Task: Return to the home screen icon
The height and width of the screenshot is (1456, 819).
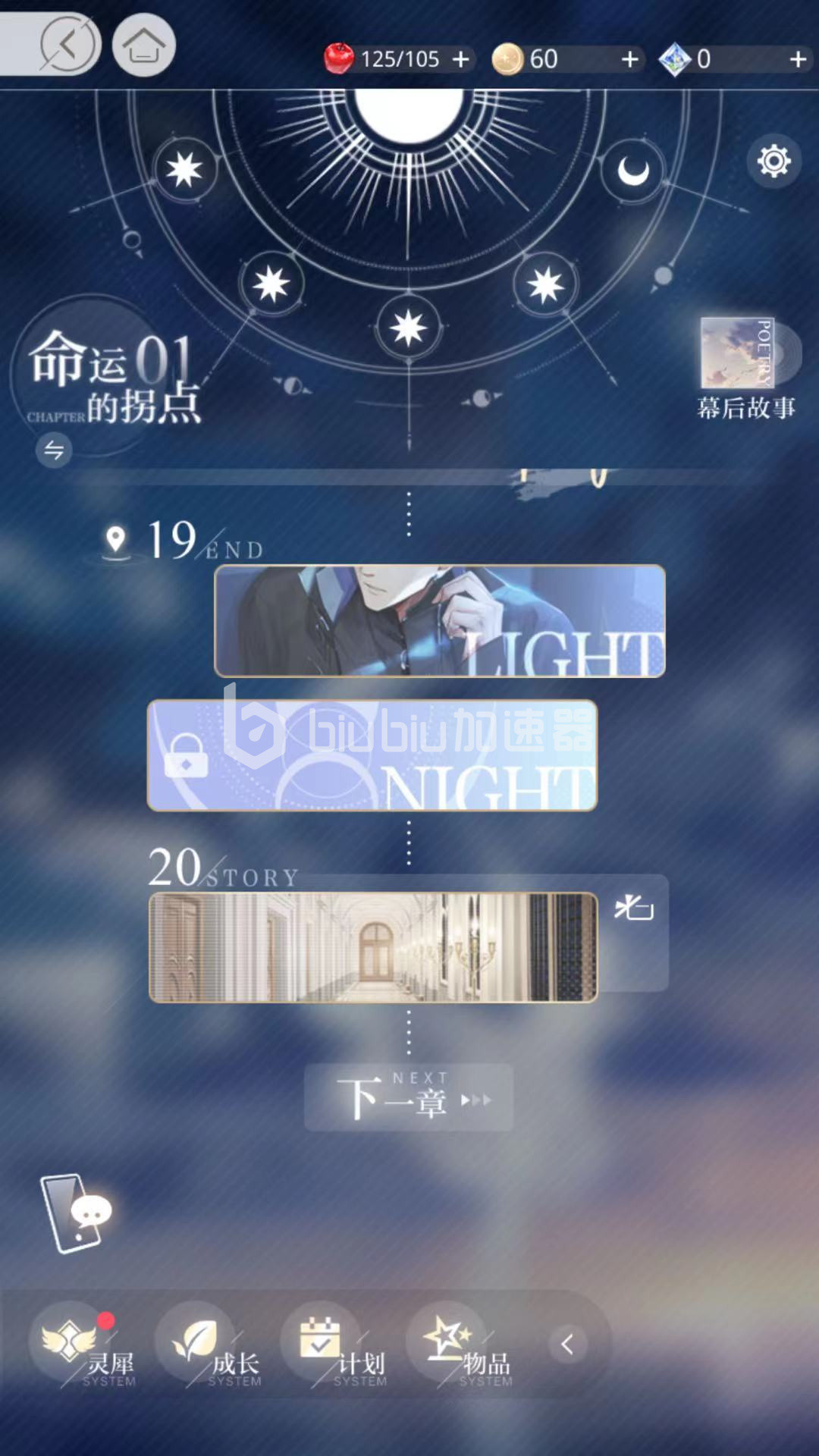Action: coord(144,45)
